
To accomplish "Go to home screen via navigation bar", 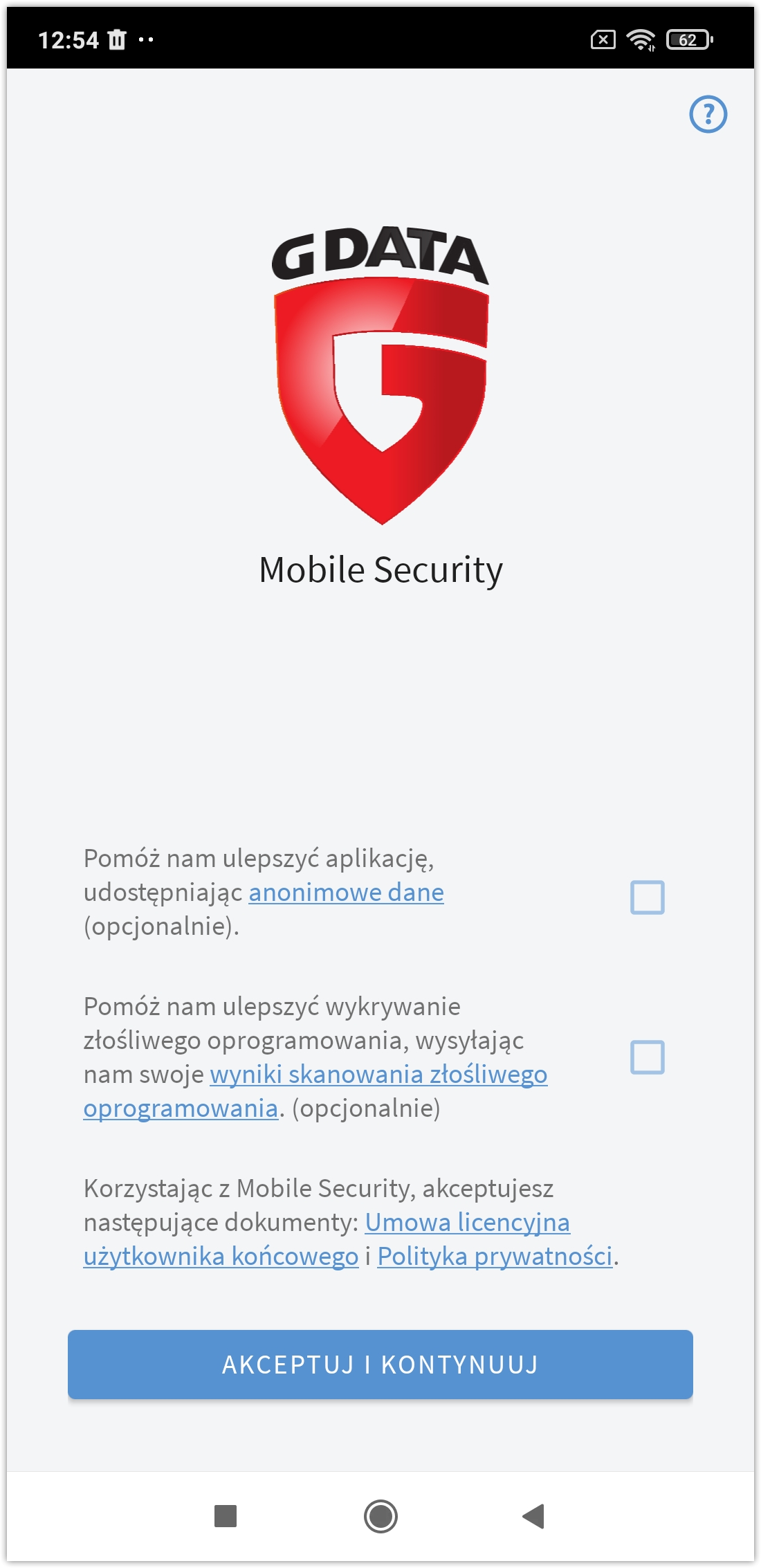I will pyautogui.click(x=380, y=1516).
